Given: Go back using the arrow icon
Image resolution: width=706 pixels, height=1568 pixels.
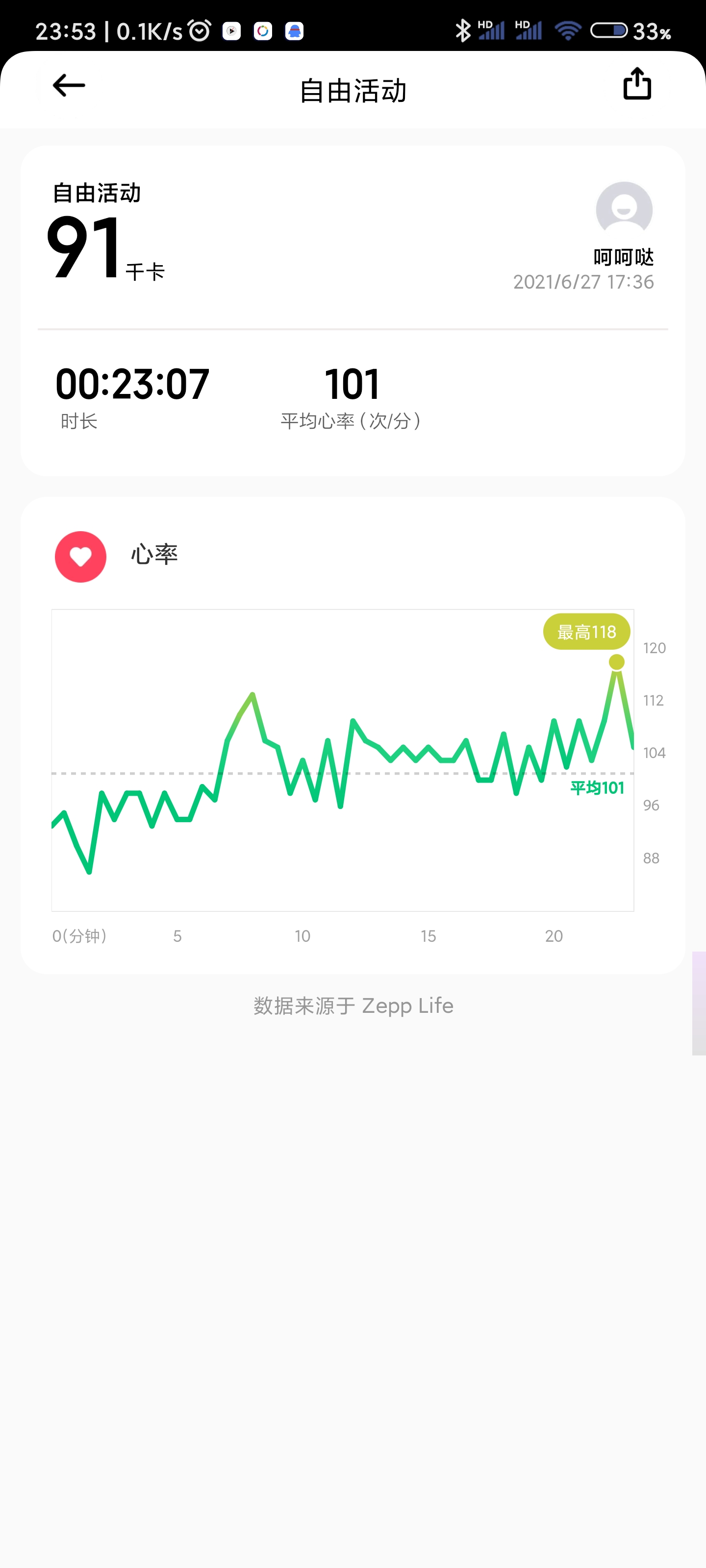Looking at the screenshot, I should tap(68, 85).
